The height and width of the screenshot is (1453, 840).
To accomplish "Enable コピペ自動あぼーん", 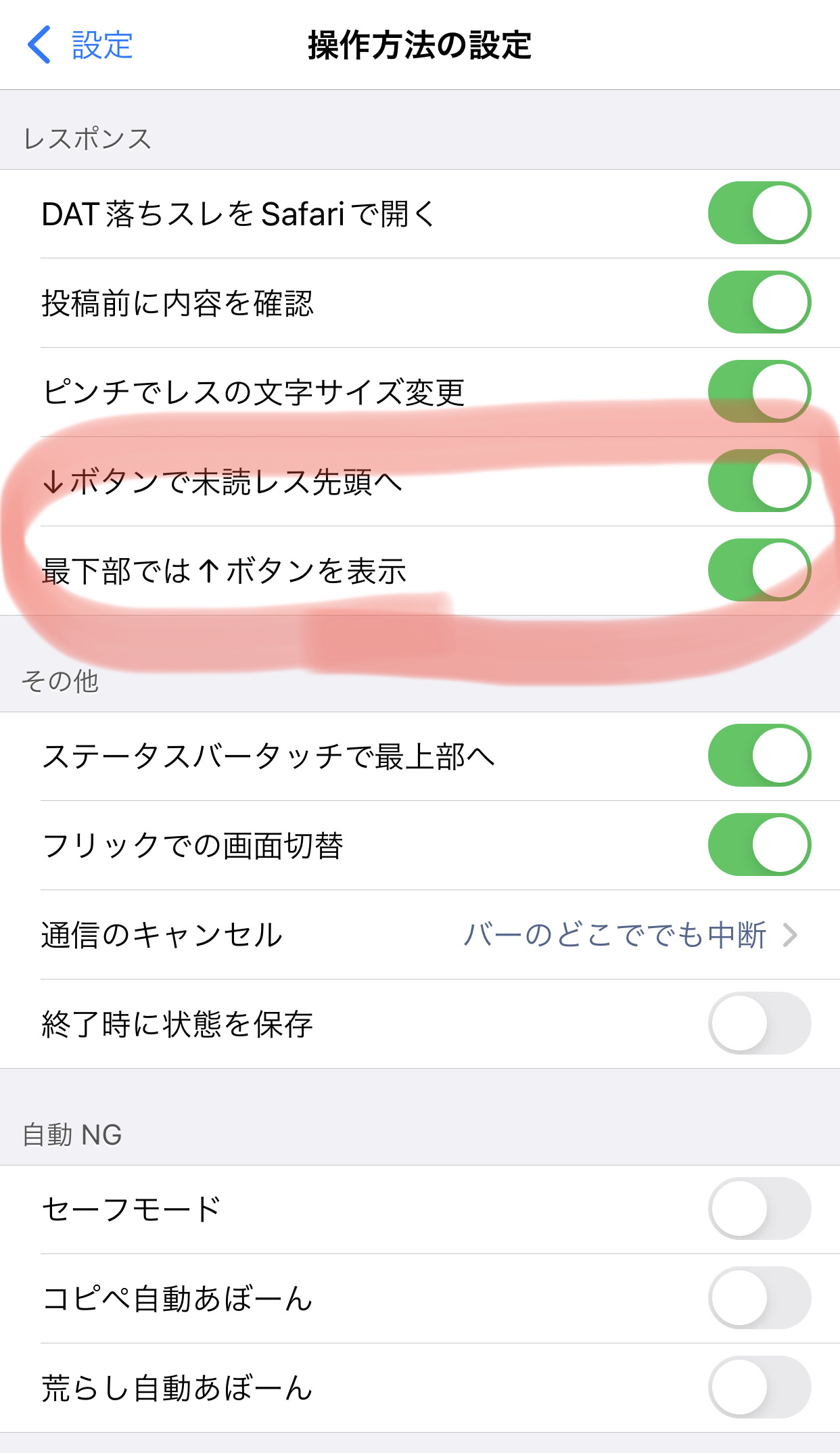I will (x=760, y=1298).
